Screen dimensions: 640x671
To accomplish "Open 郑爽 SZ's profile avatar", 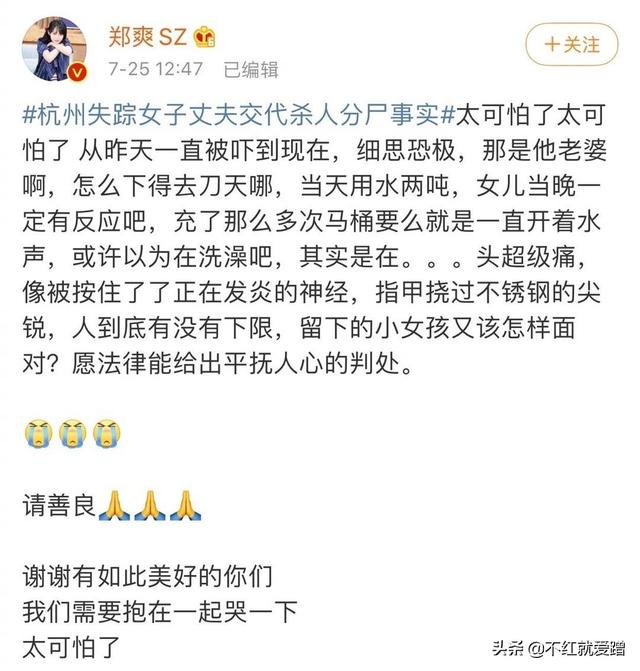I will pos(55,47).
